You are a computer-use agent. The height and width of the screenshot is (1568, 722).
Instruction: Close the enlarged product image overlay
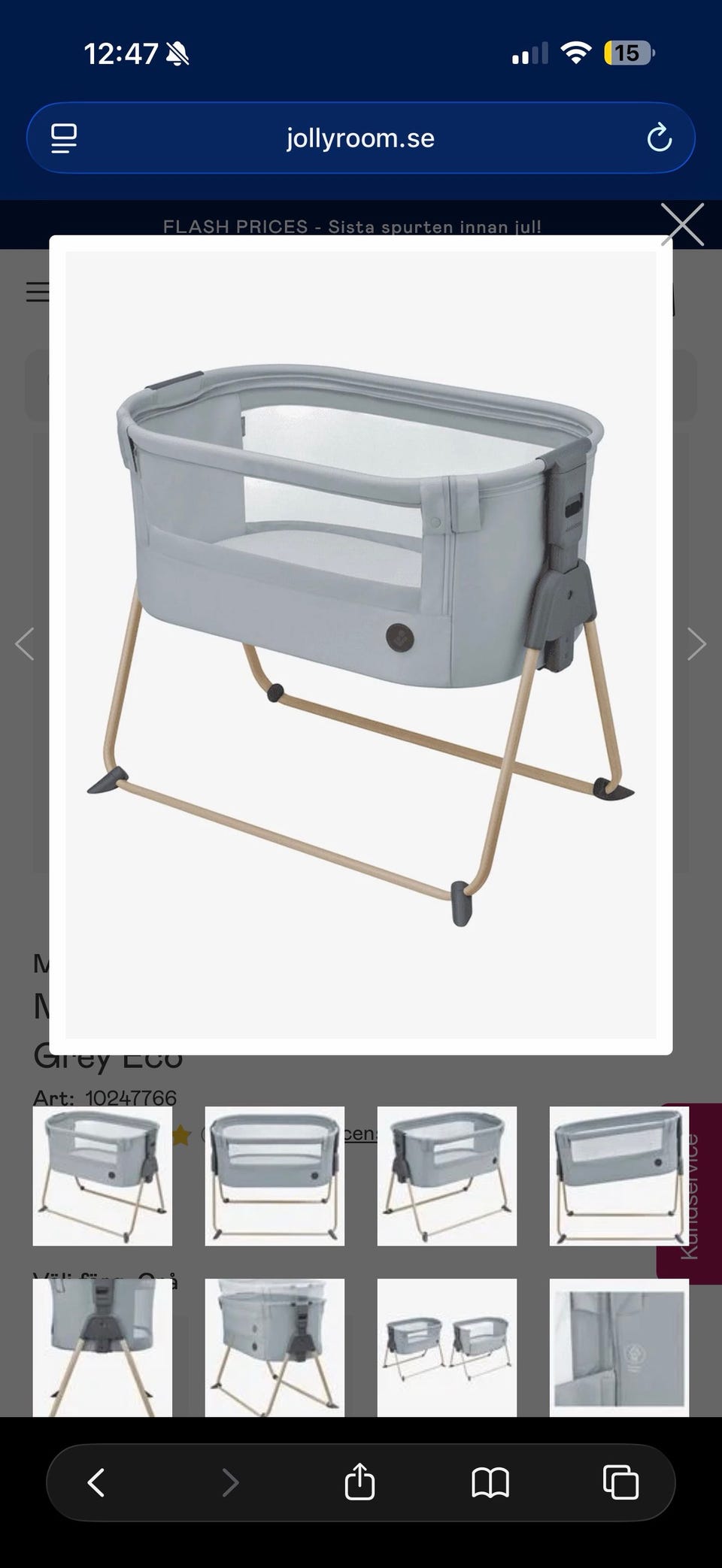coord(682,224)
